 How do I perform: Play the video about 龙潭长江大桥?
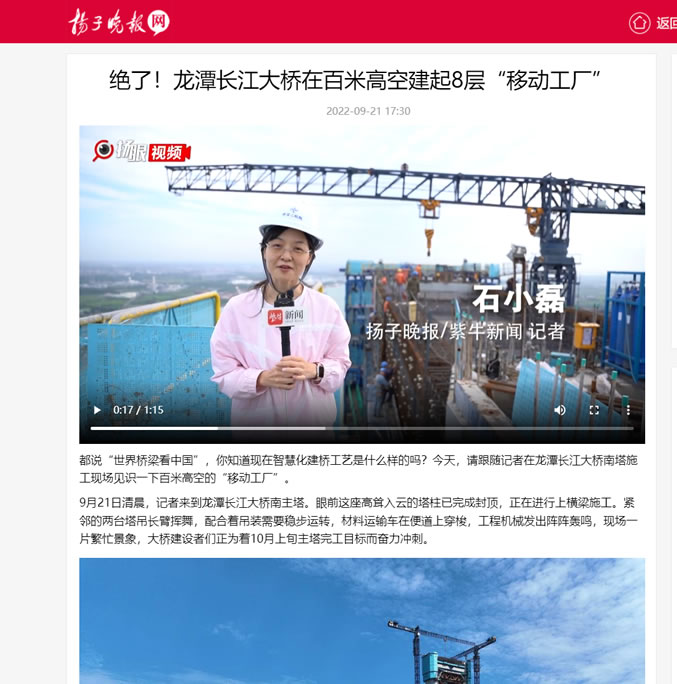(97, 410)
